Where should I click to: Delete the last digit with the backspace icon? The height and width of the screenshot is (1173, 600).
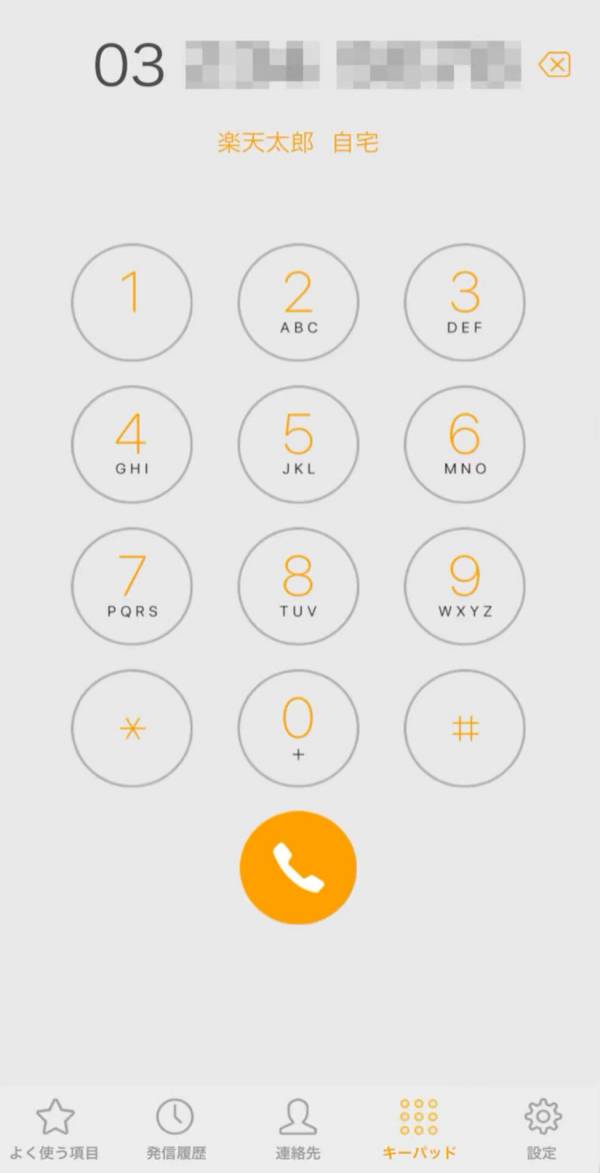pos(554,66)
